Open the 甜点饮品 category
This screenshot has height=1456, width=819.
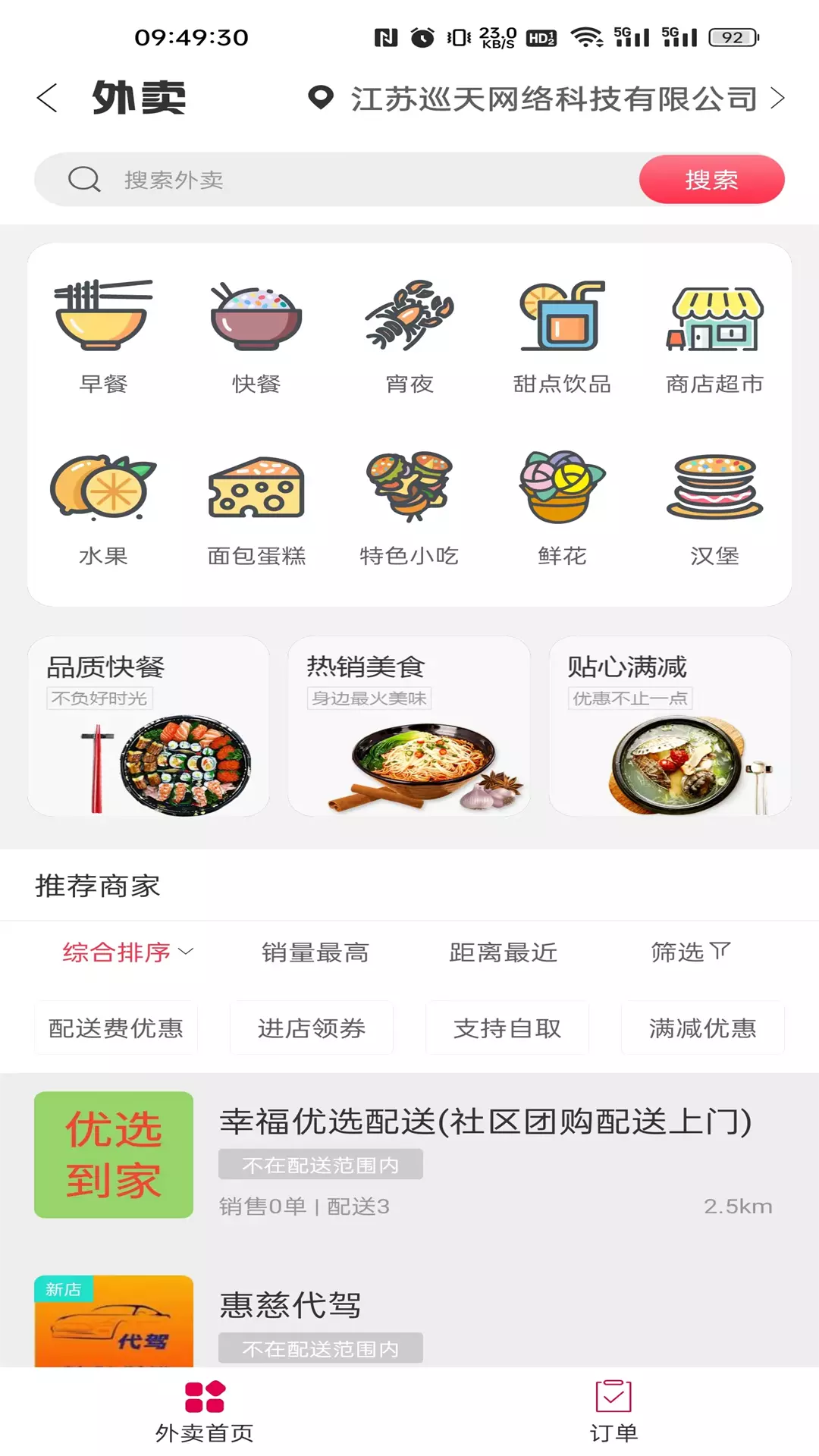(562, 337)
